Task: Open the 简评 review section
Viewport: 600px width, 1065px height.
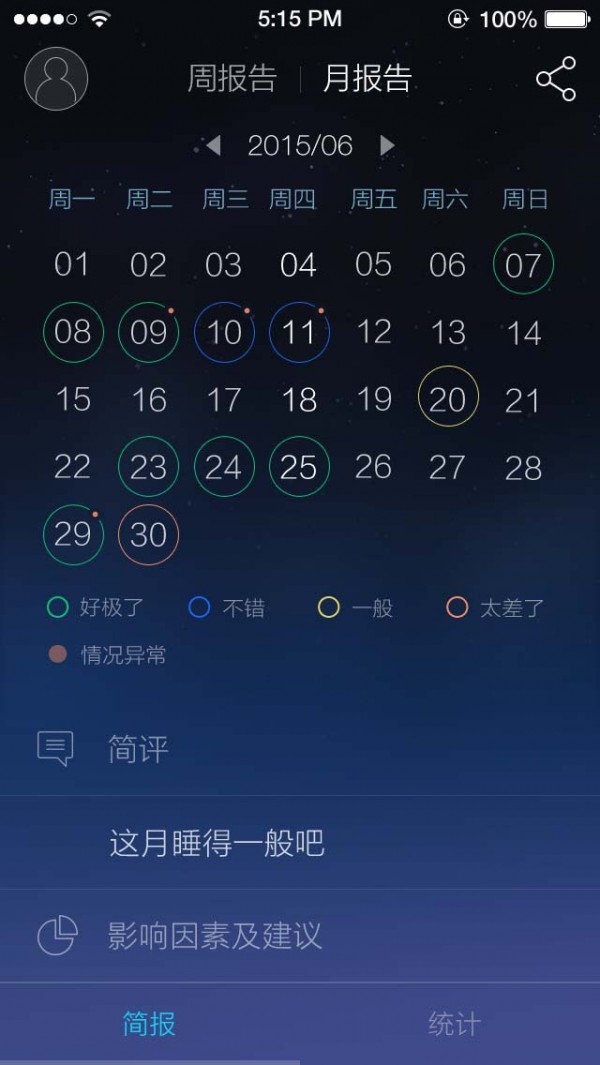Action: 138,749
